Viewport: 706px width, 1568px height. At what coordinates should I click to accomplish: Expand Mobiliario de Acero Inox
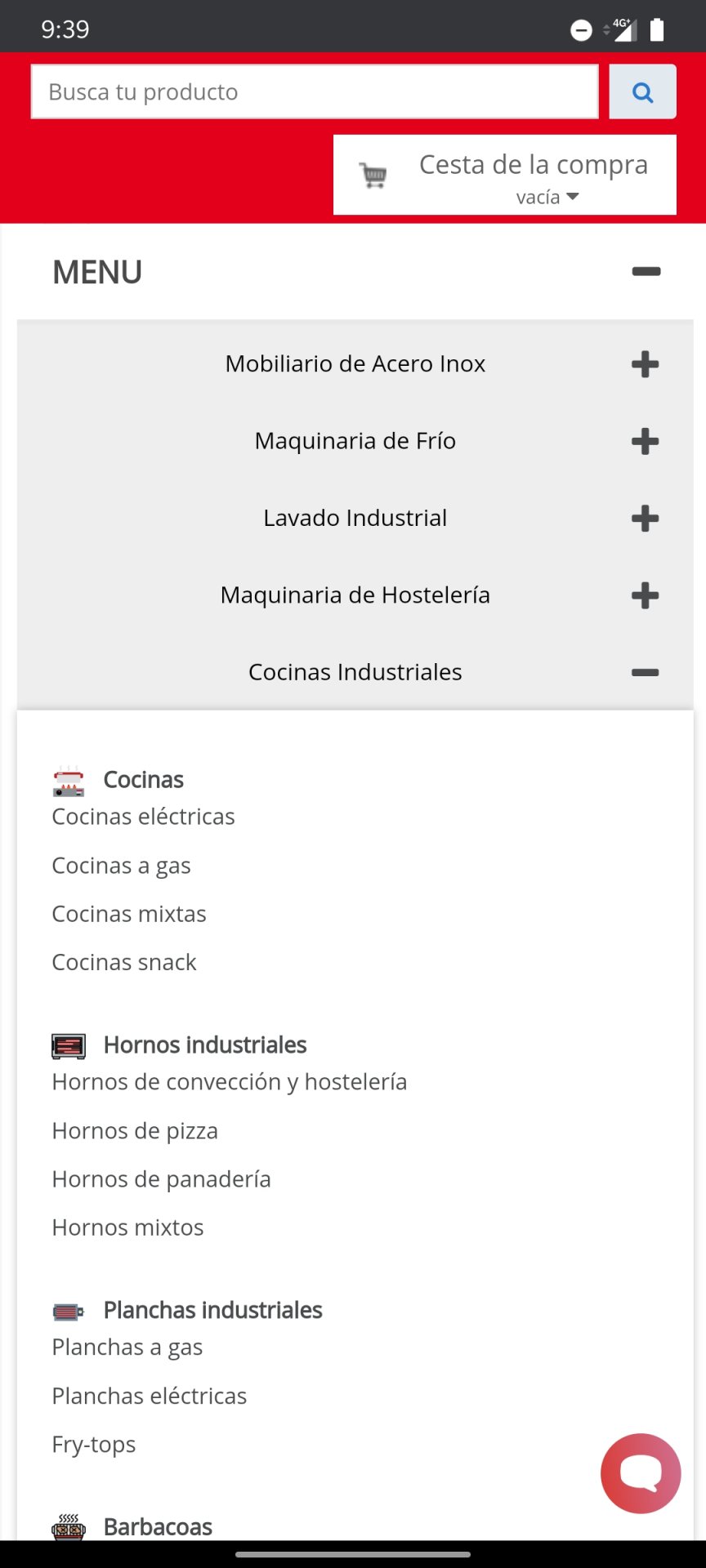pos(645,364)
